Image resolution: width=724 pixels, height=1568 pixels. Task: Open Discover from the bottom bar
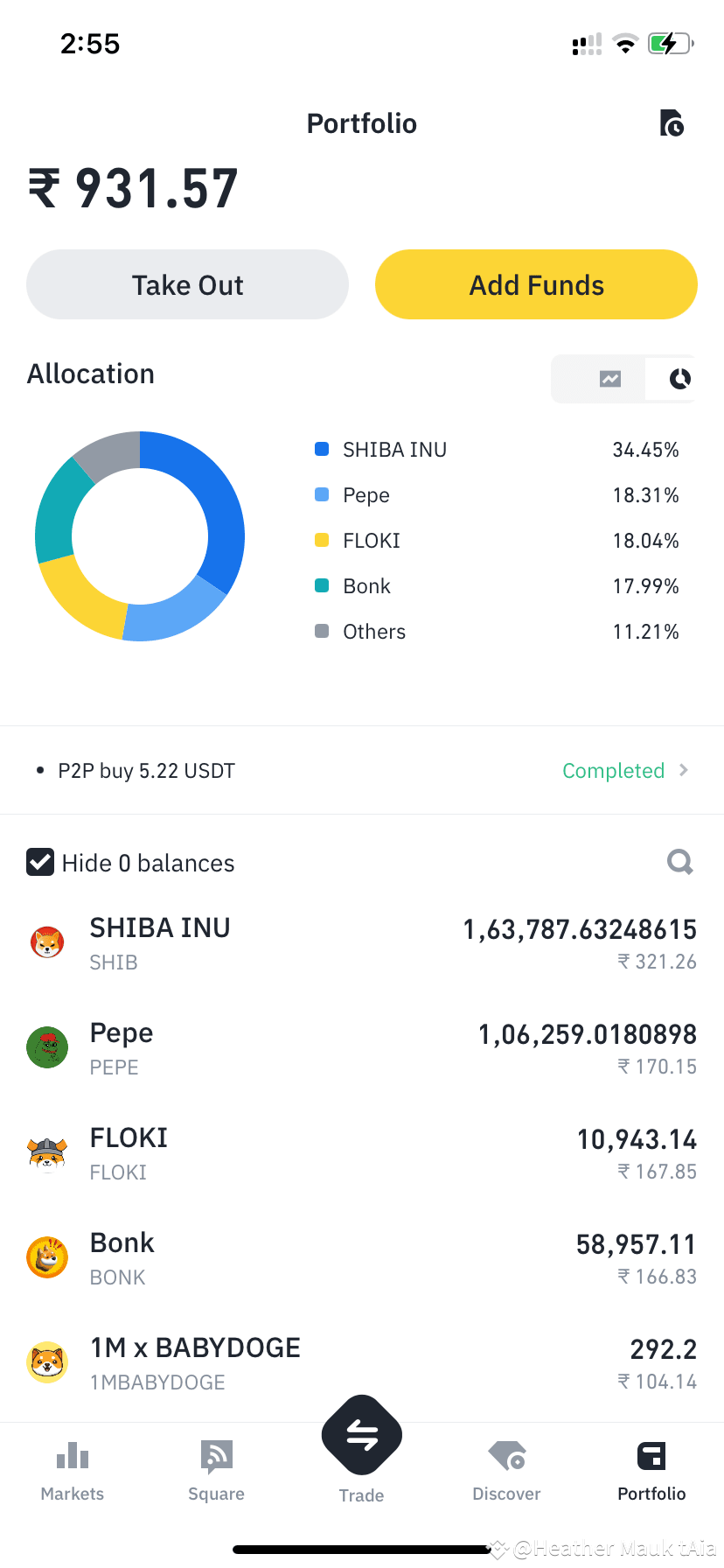click(x=506, y=1471)
